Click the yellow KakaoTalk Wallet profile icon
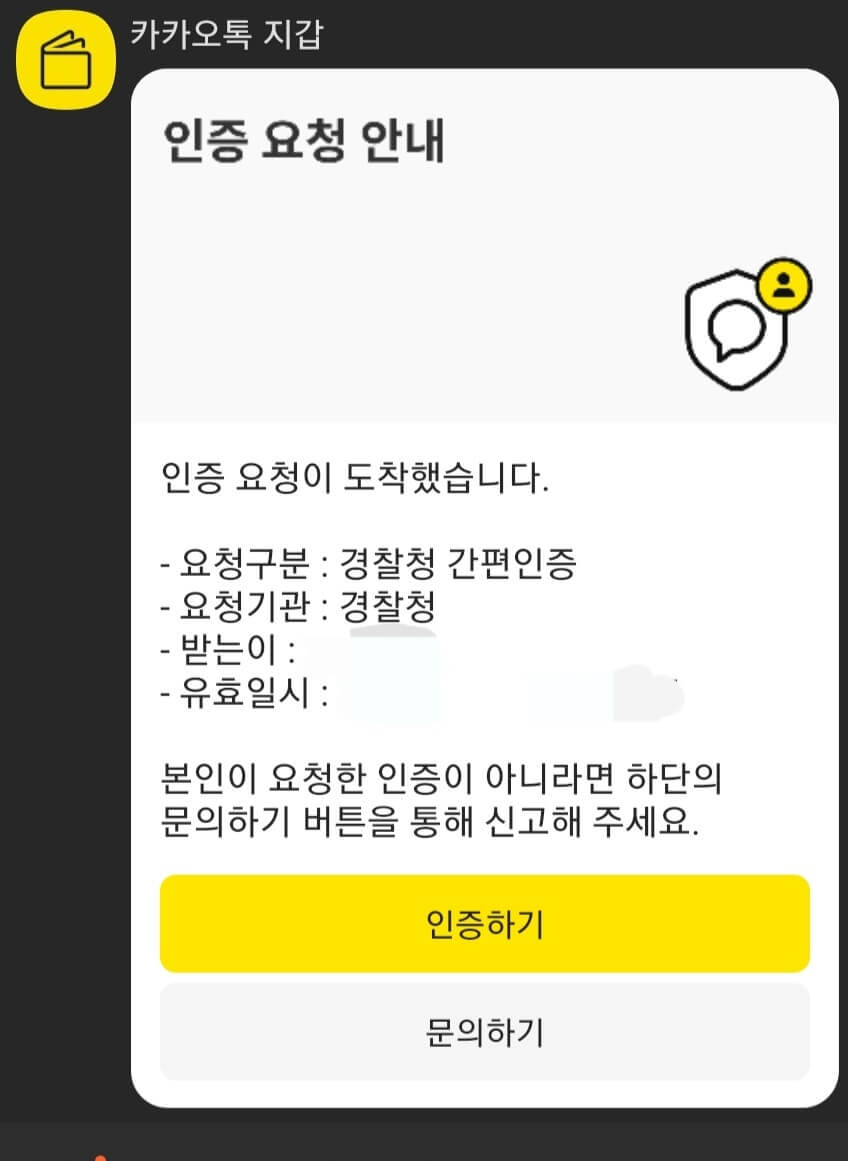The image size is (848, 1161). coord(64,51)
